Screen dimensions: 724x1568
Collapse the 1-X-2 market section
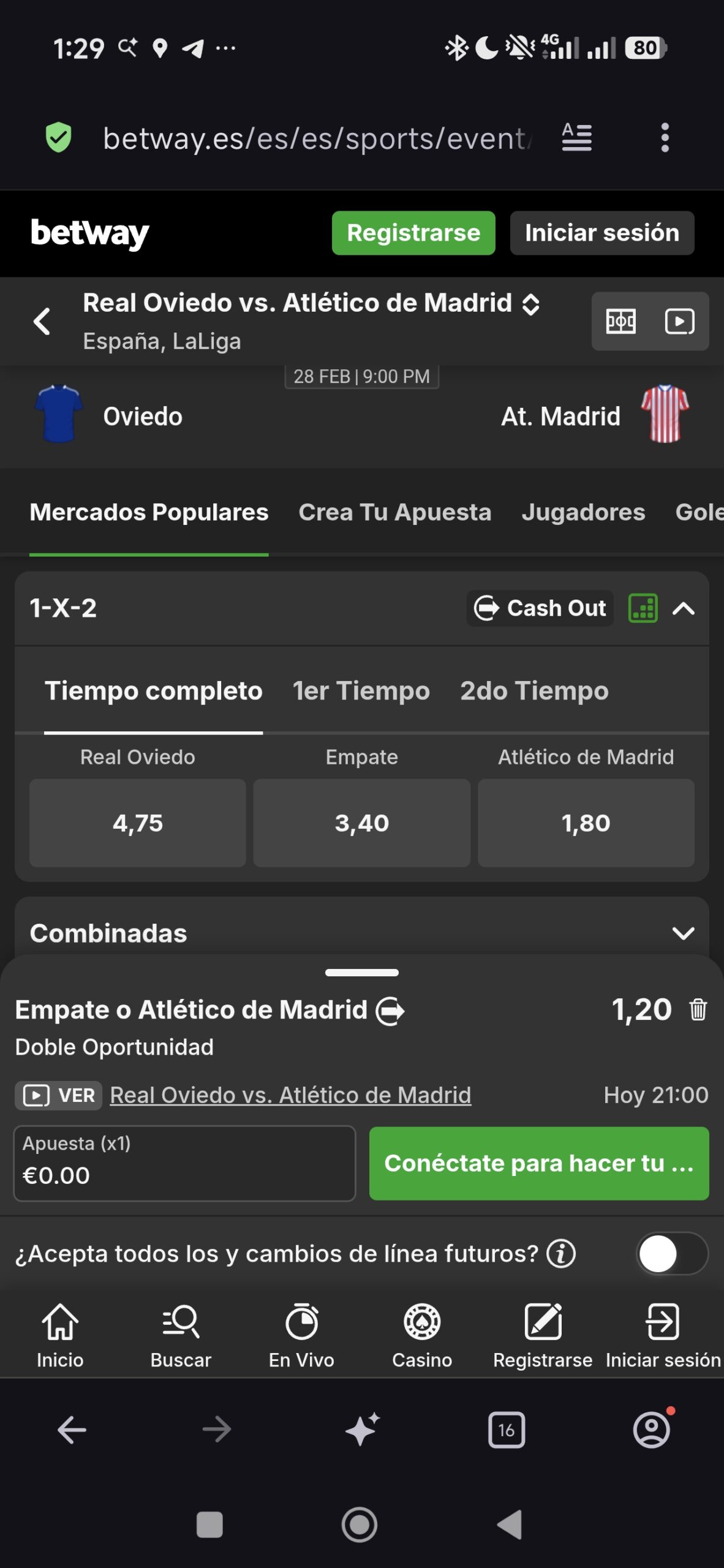(684, 608)
